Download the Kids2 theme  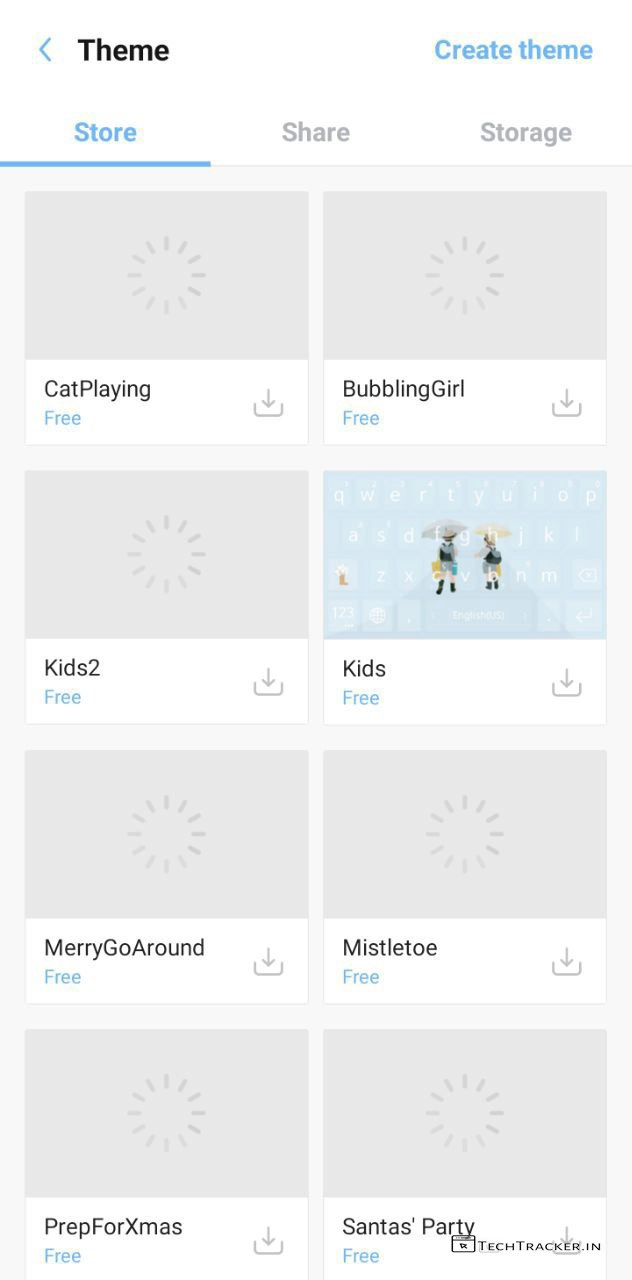[x=268, y=682]
